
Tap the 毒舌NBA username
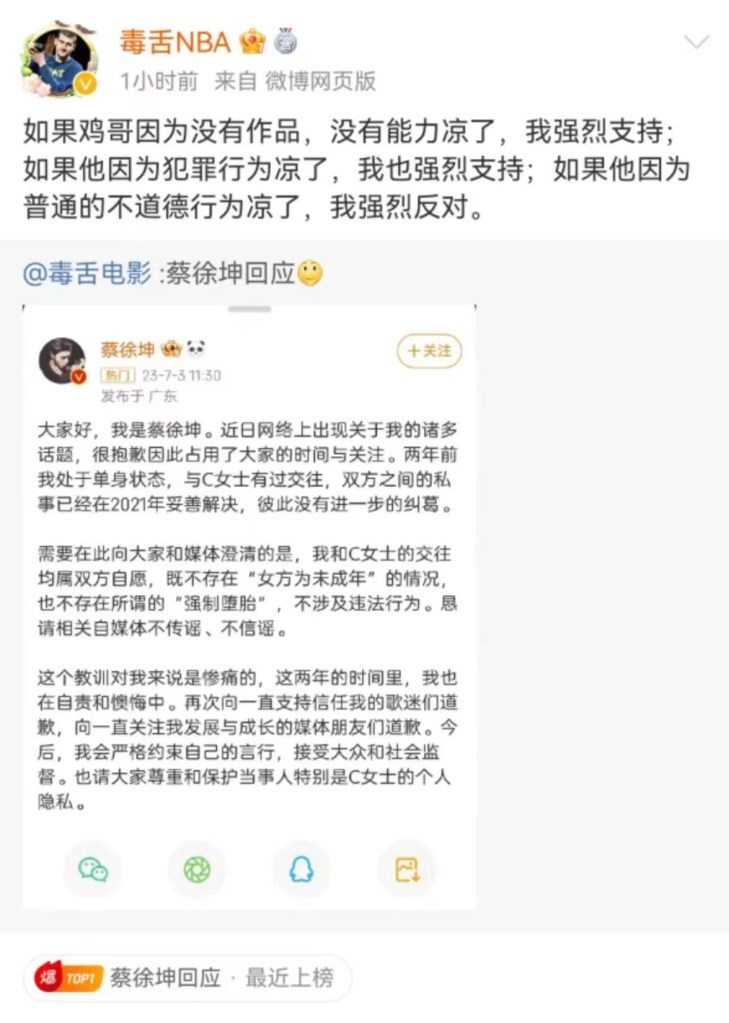[175, 42]
